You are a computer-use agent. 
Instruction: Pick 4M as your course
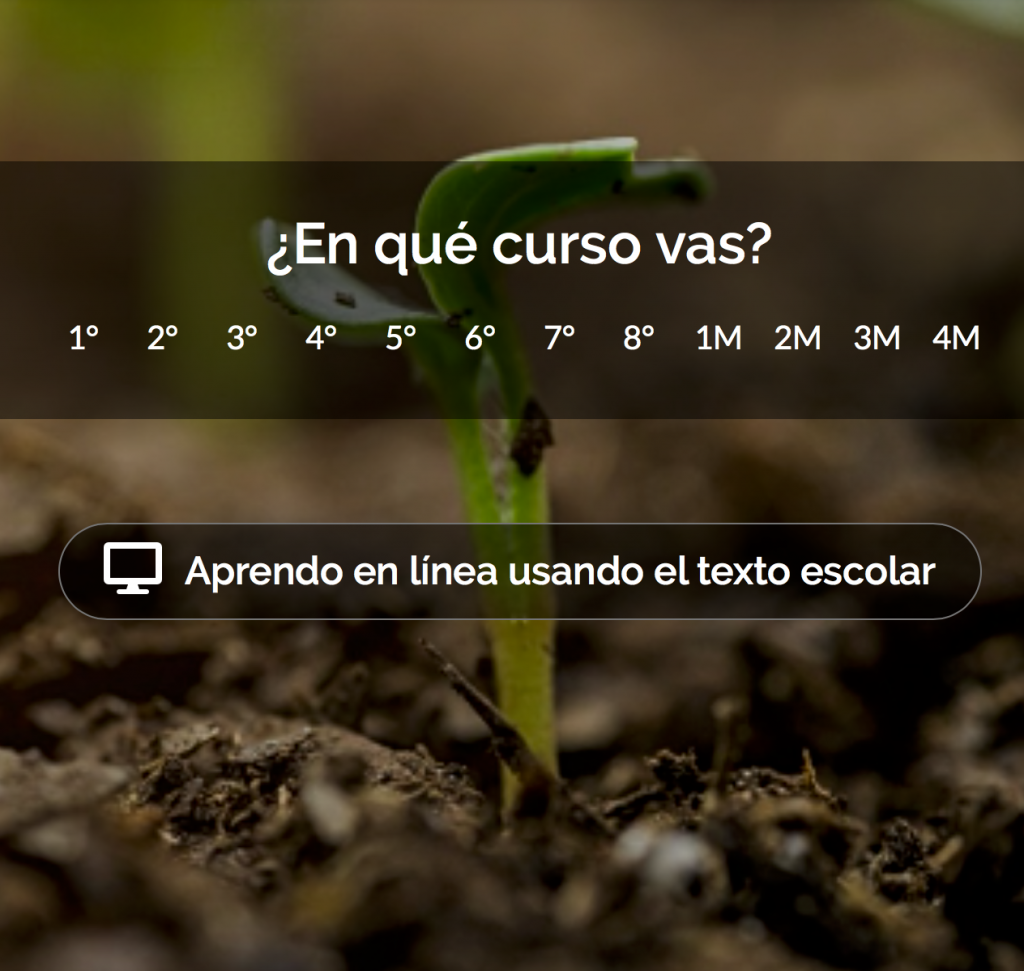956,338
